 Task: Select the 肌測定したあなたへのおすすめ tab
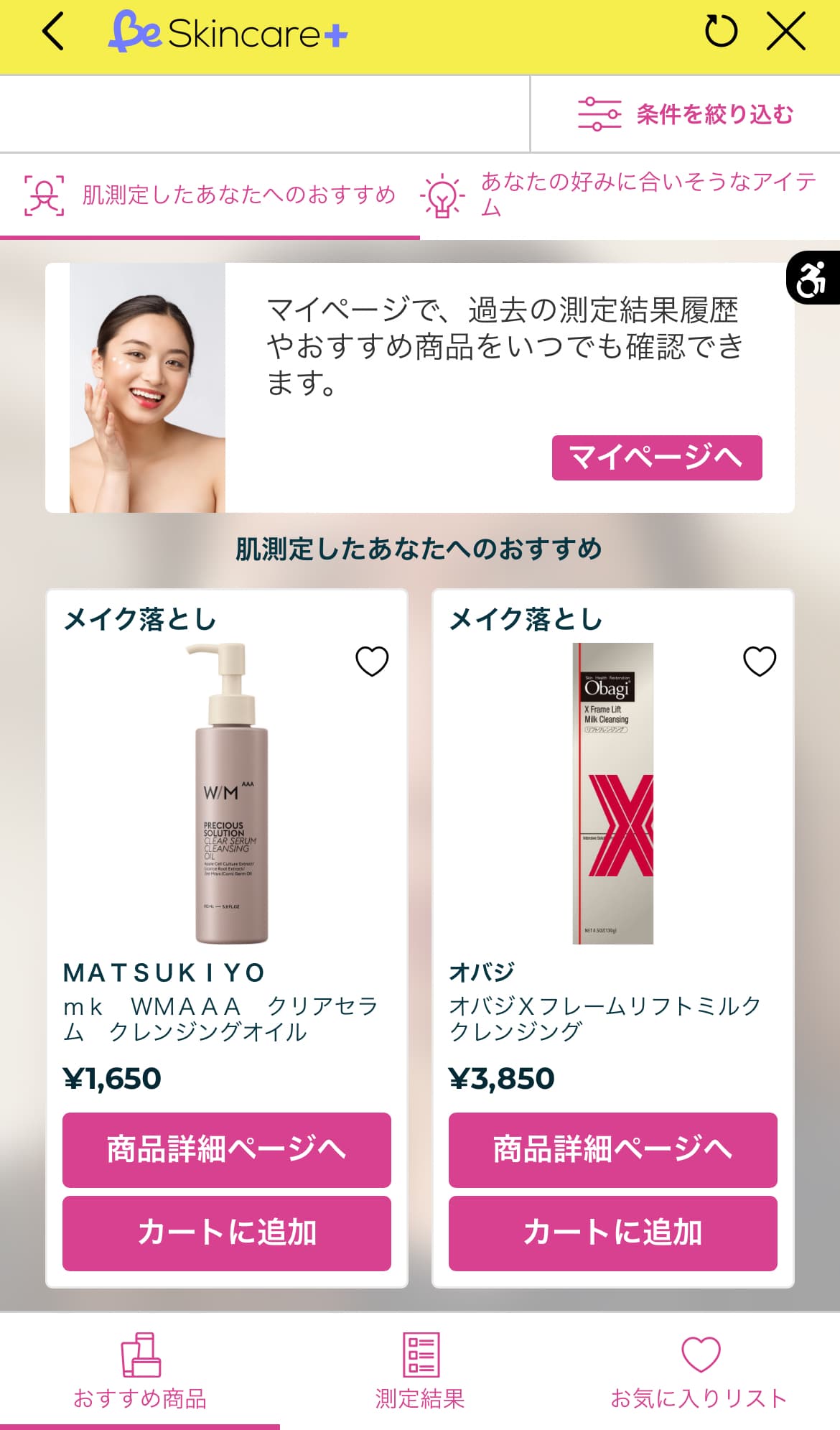click(x=210, y=195)
